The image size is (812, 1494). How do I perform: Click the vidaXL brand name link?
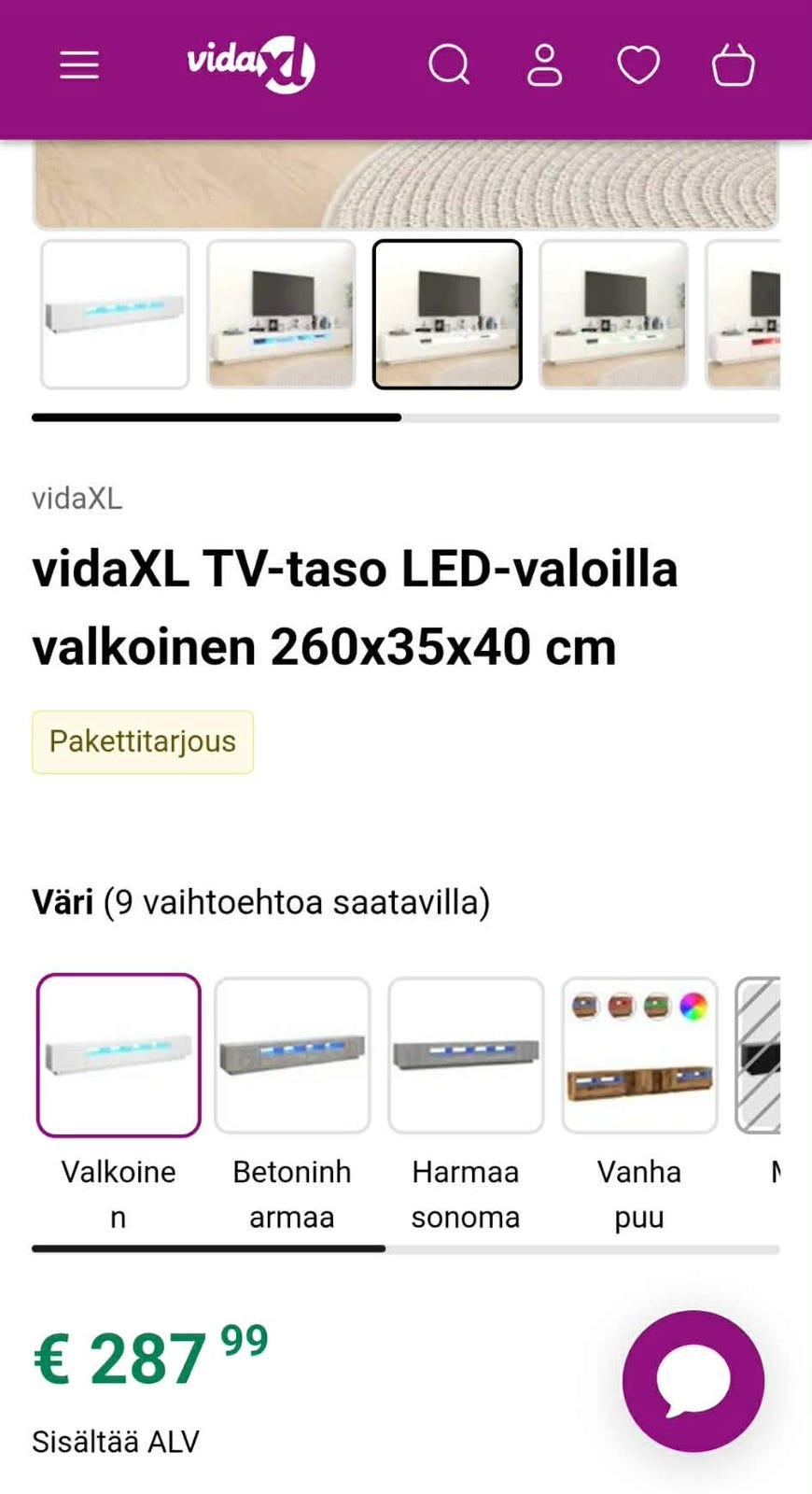[x=77, y=498]
